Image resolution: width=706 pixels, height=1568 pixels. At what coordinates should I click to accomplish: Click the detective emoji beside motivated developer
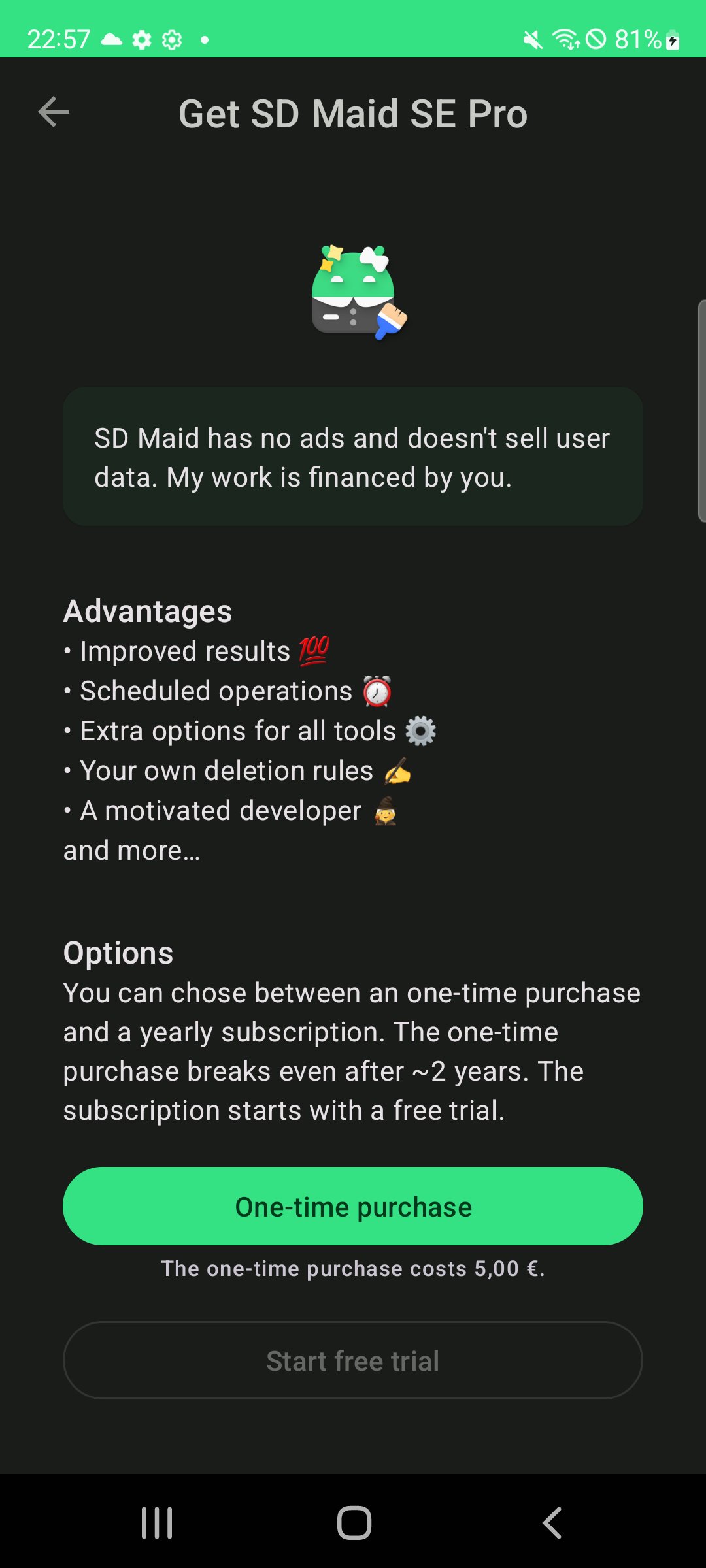(x=386, y=811)
